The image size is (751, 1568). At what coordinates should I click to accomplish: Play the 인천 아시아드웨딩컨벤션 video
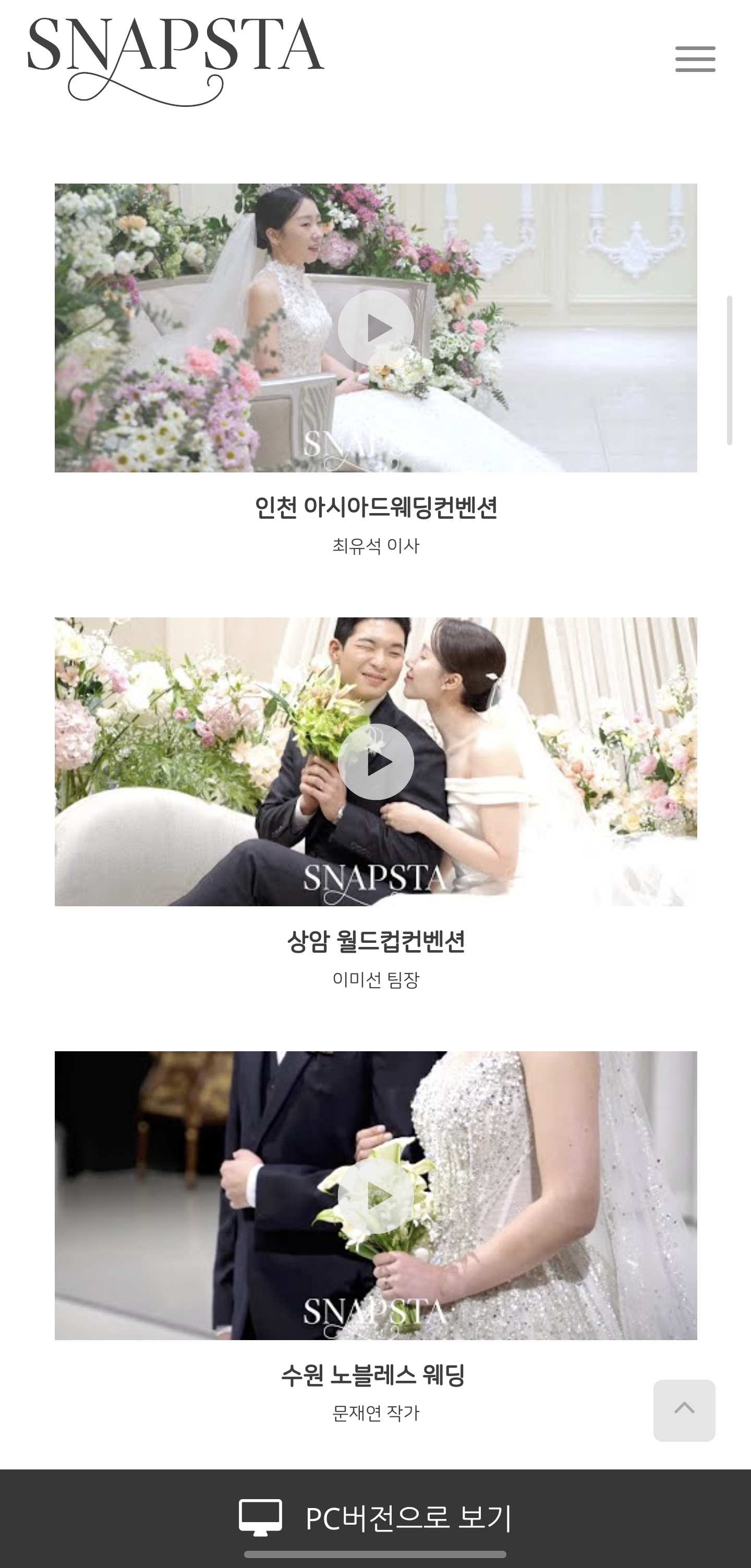(375, 328)
